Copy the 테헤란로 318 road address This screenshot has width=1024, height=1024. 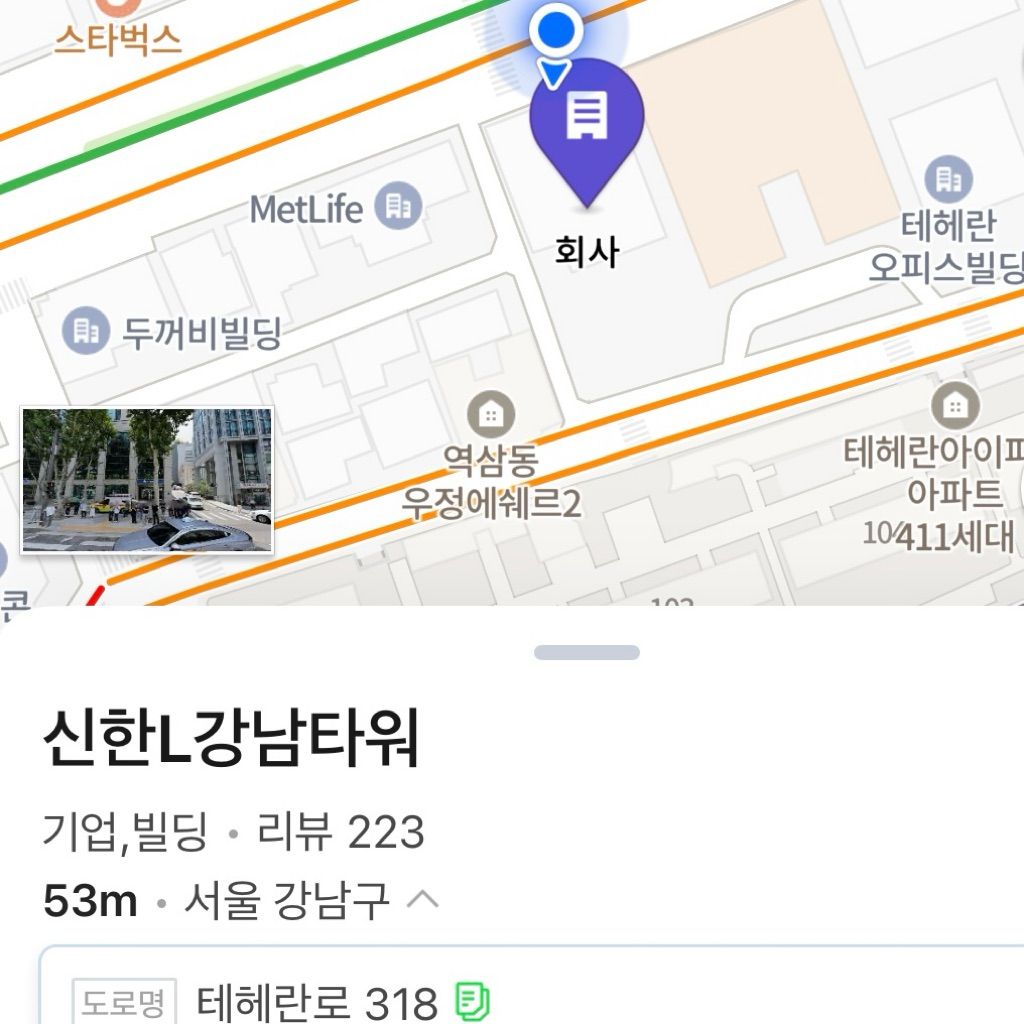(472, 1000)
